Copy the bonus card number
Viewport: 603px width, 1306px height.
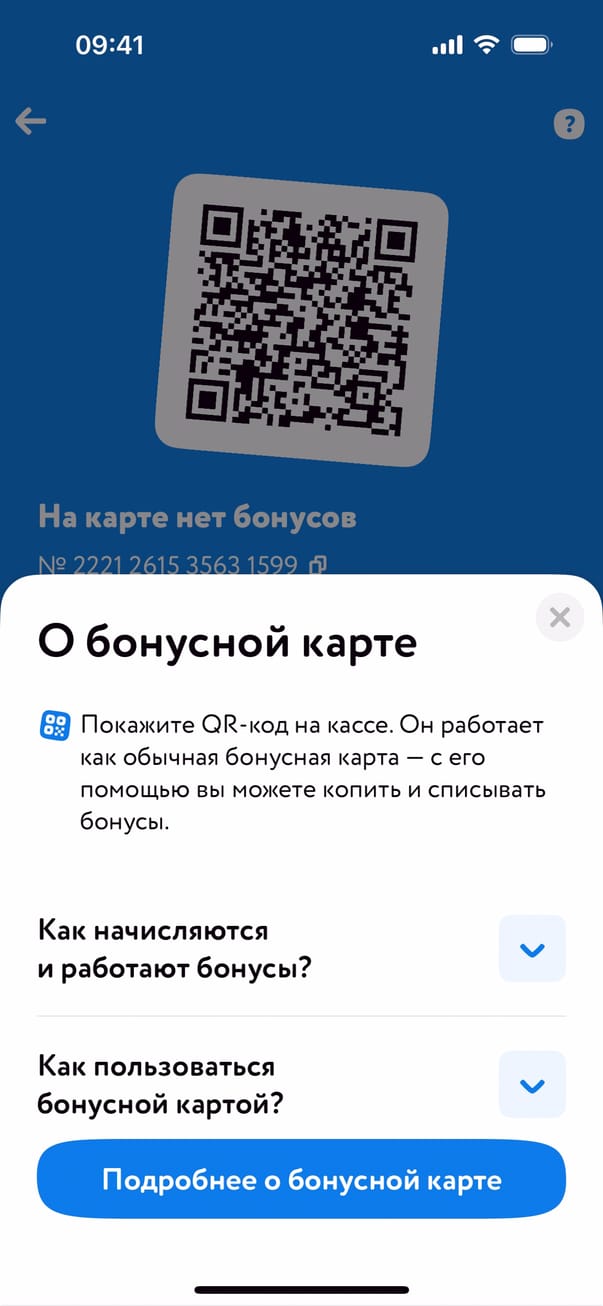click(x=319, y=565)
